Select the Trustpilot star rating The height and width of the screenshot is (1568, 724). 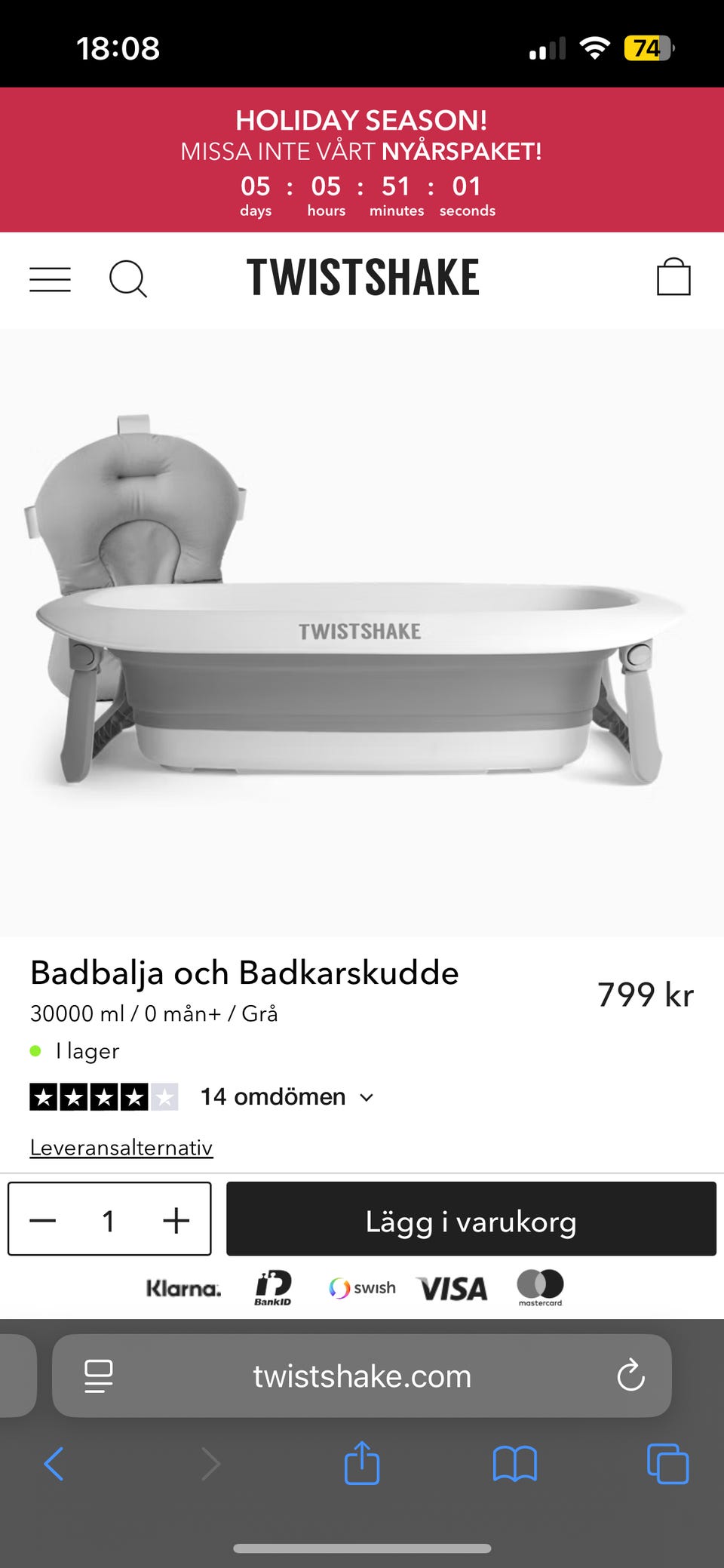coord(106,1098)
